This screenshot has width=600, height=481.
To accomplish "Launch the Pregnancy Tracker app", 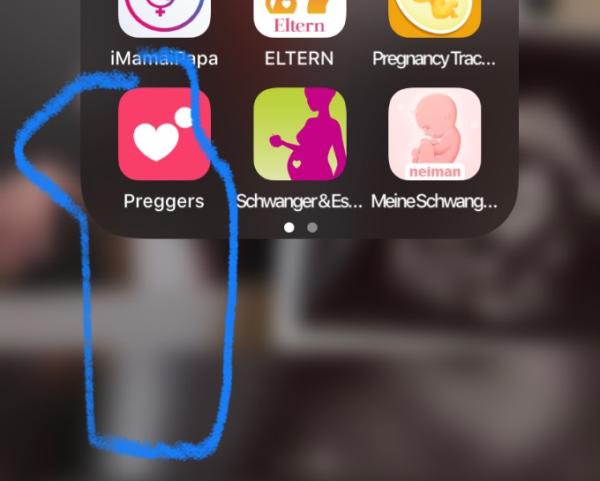I will click(434, 18).
